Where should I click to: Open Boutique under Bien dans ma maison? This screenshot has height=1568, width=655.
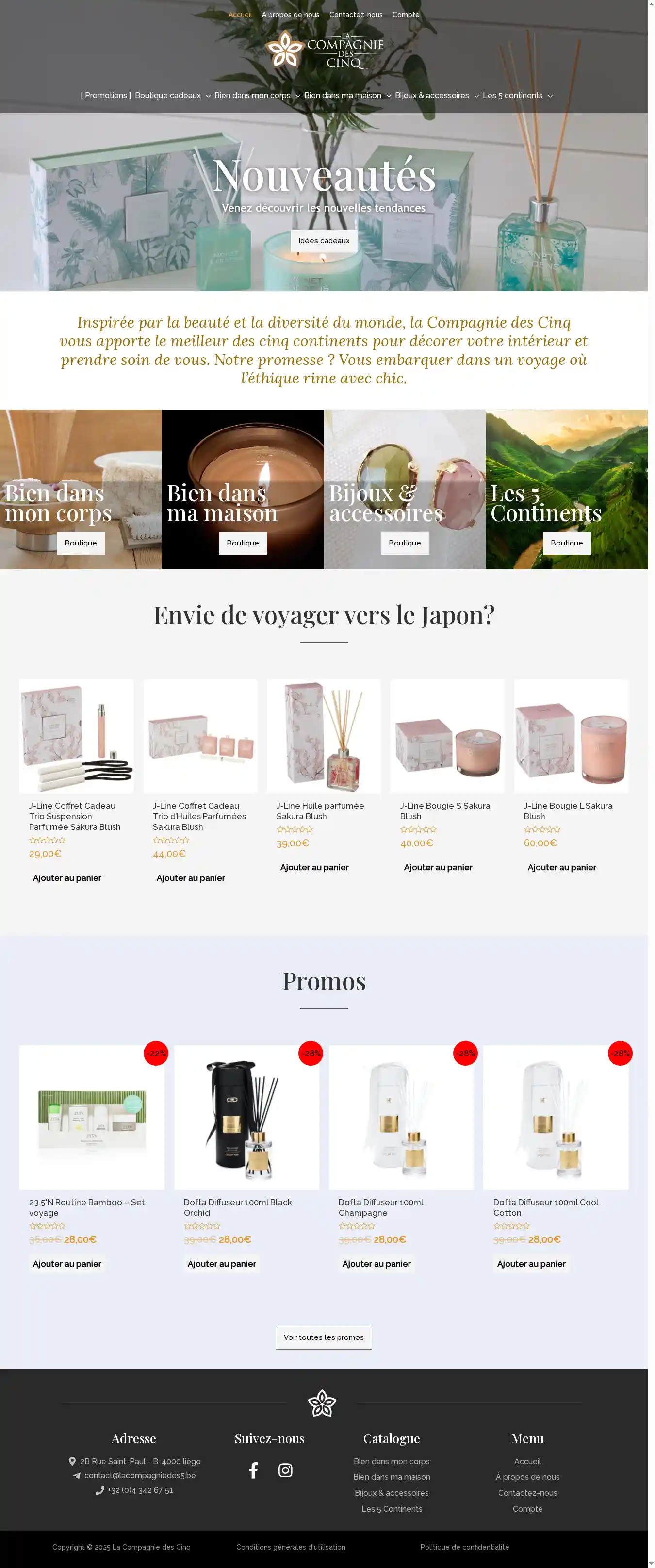(x=242, y=543)
